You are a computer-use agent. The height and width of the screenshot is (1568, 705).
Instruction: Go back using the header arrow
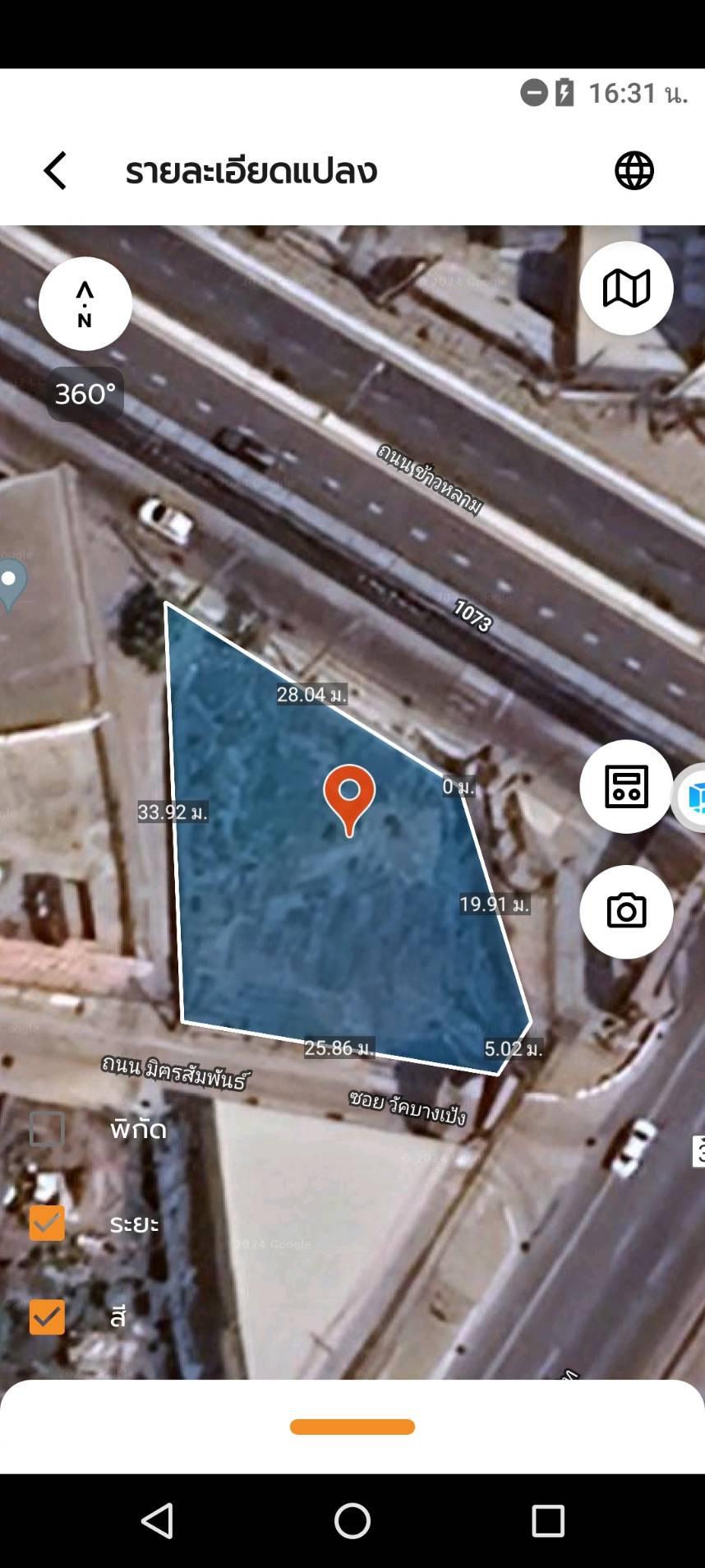(55, 171)
